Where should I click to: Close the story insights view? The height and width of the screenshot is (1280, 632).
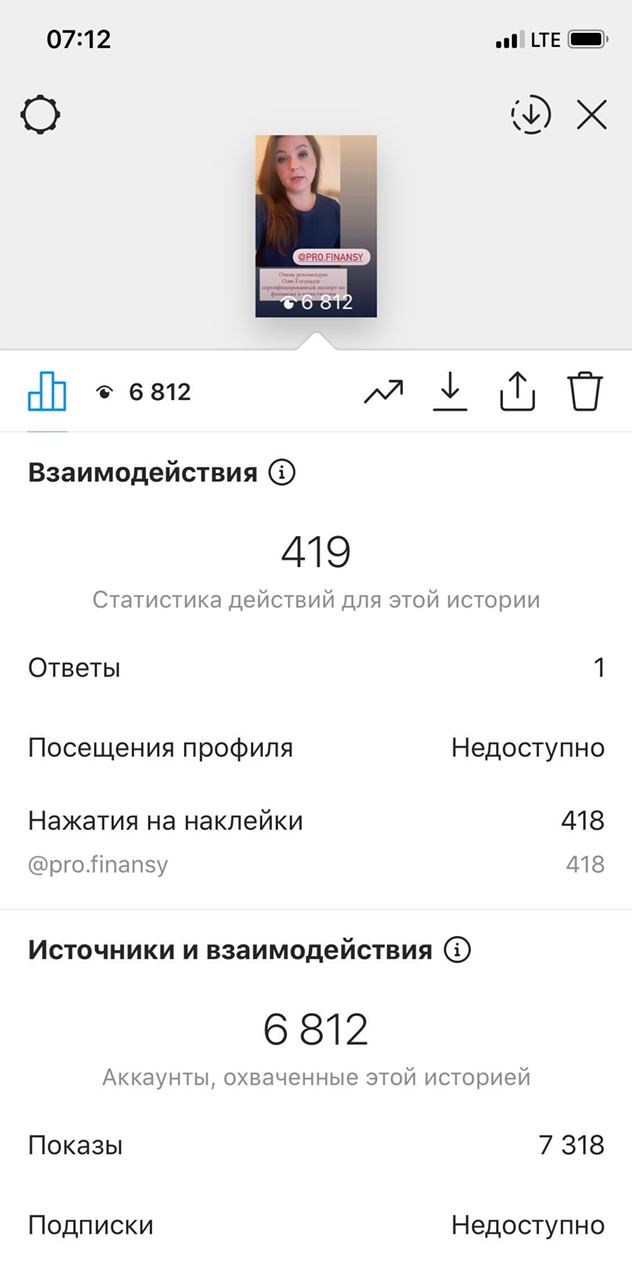[592, 116]
